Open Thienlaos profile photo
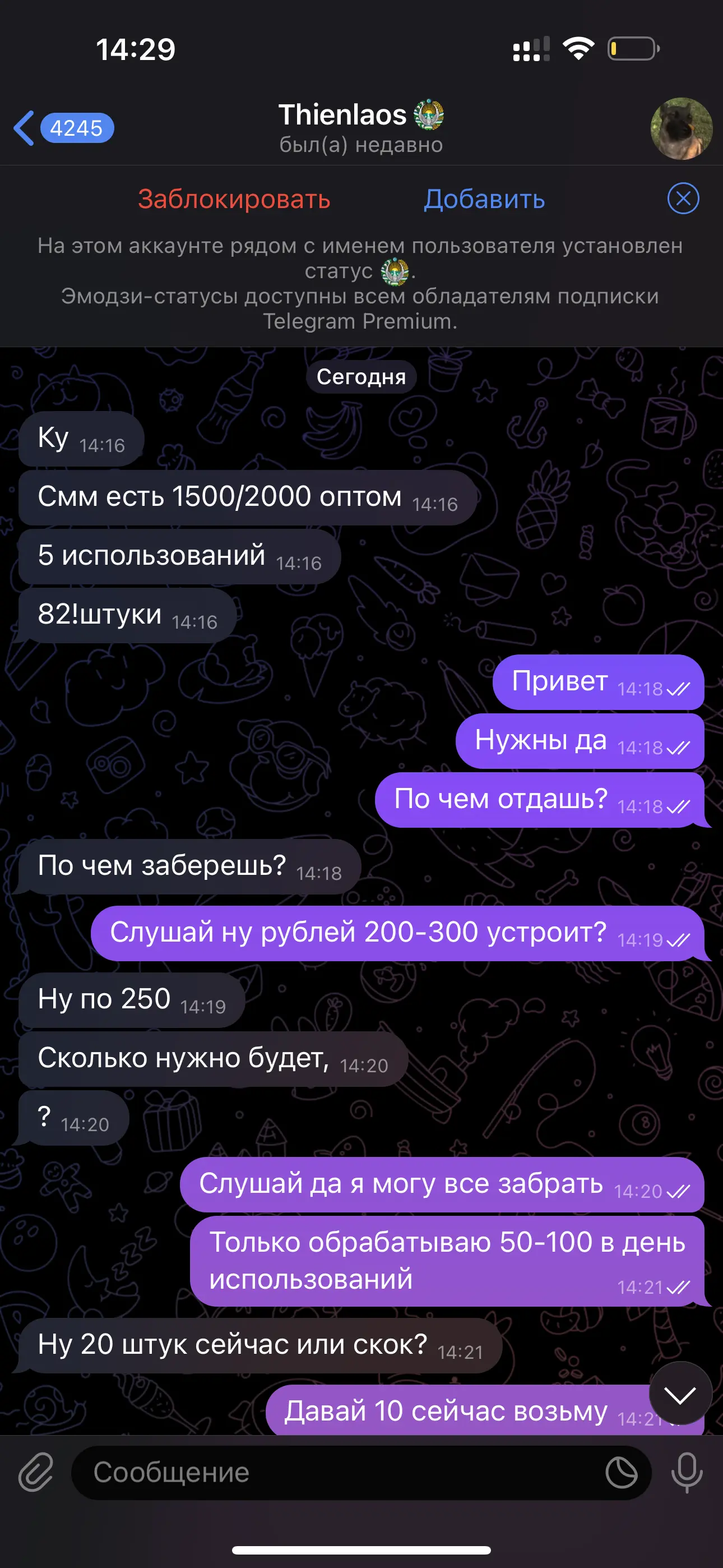Viewport: 723px width, 1568px height. pos(681,128)
